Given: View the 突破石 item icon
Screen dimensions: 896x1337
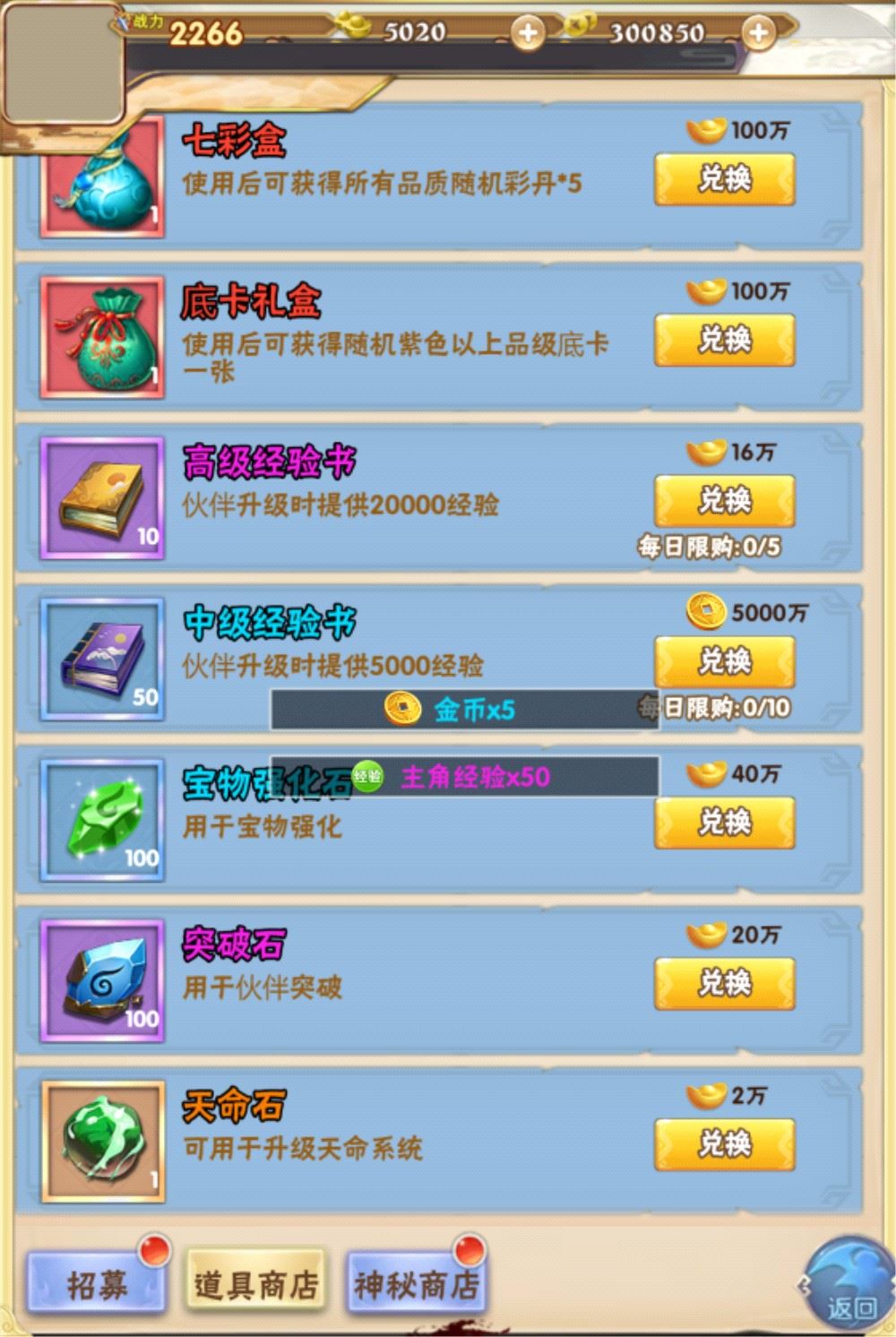Looking at the screenshot, I should pos(102,980).
